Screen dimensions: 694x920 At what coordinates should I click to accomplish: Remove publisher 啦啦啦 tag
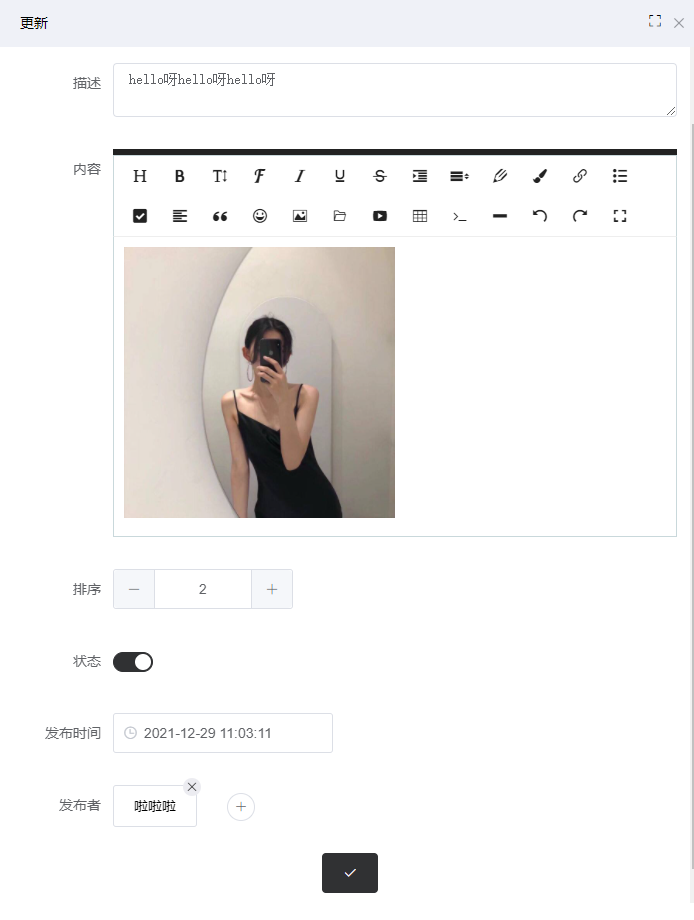point(192,787)
